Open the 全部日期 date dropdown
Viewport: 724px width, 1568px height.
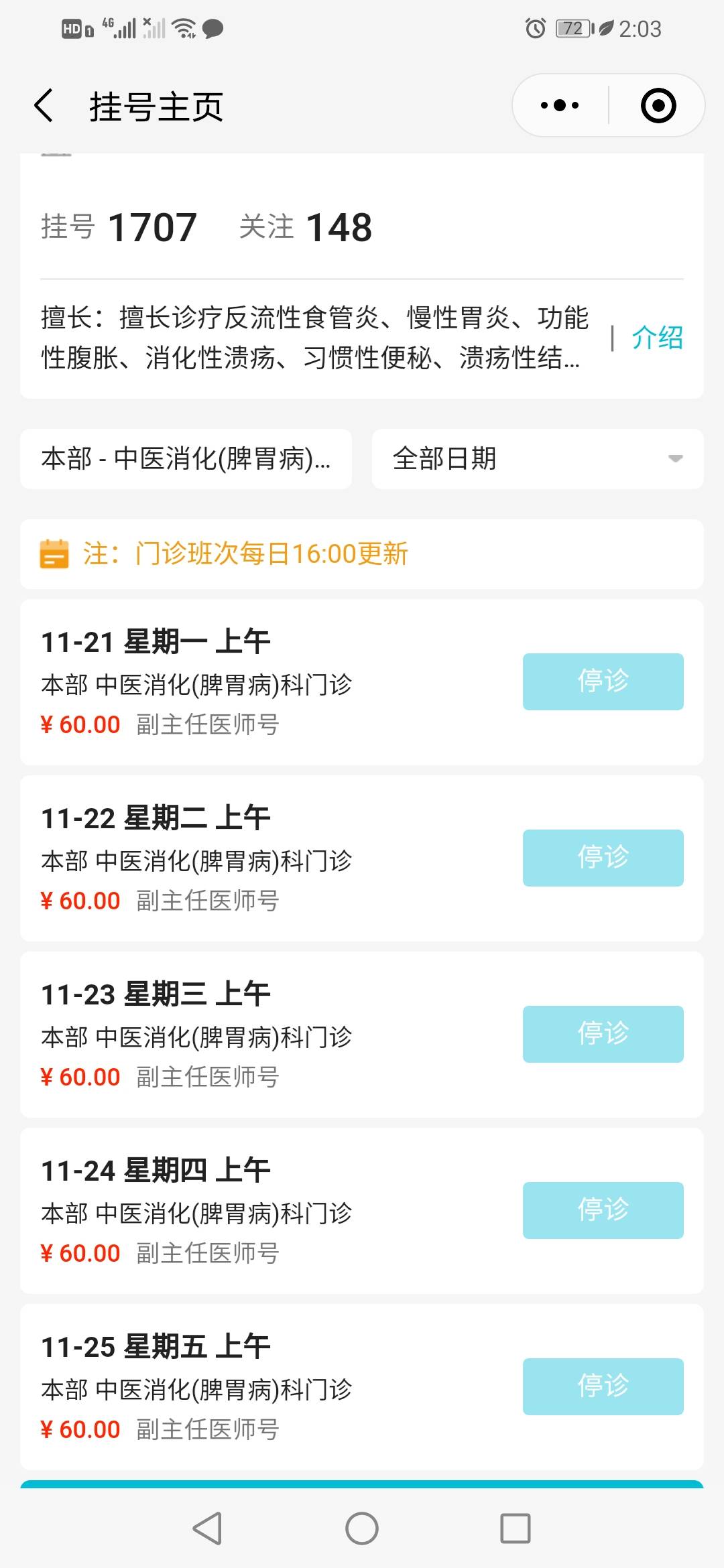click(536, 459)
